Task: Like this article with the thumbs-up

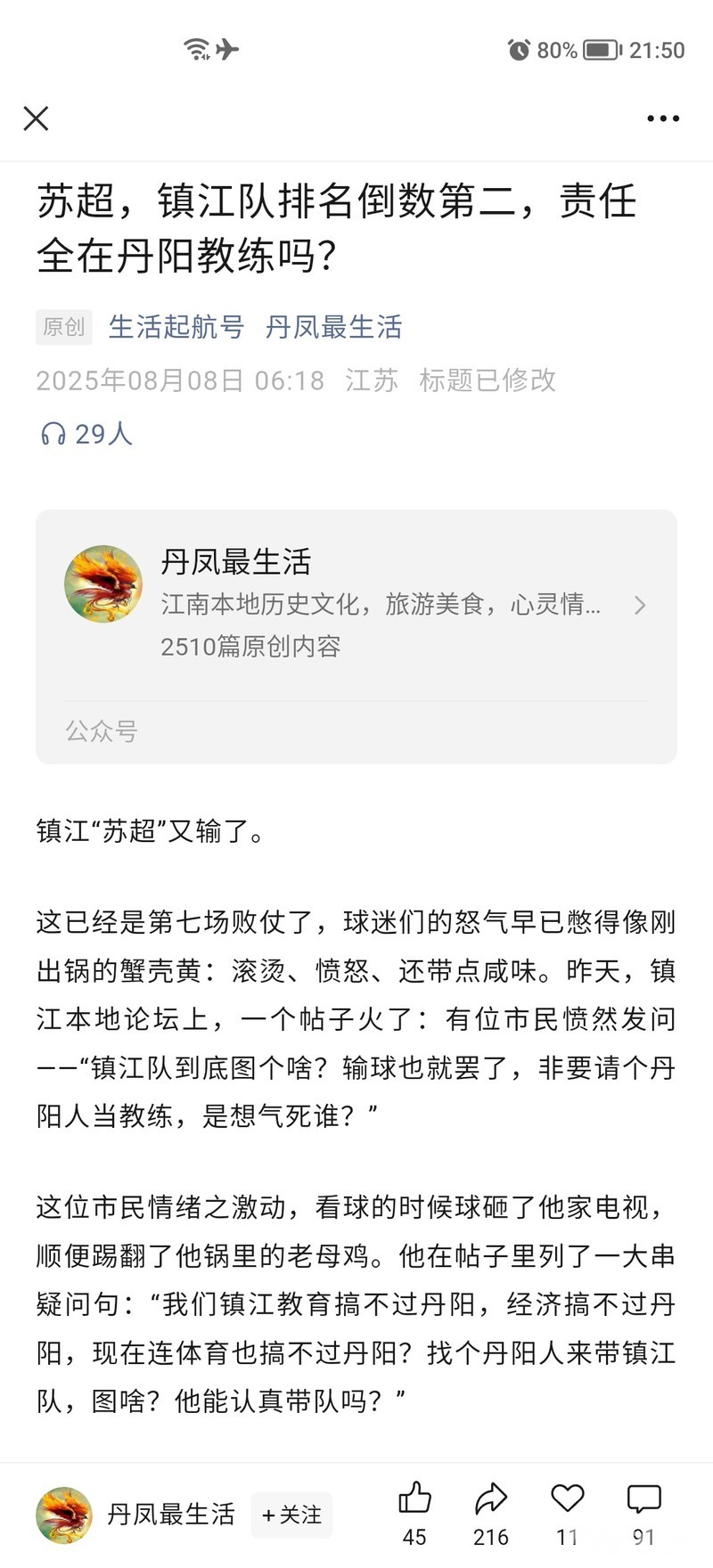Action: [x=414, y=1499]
